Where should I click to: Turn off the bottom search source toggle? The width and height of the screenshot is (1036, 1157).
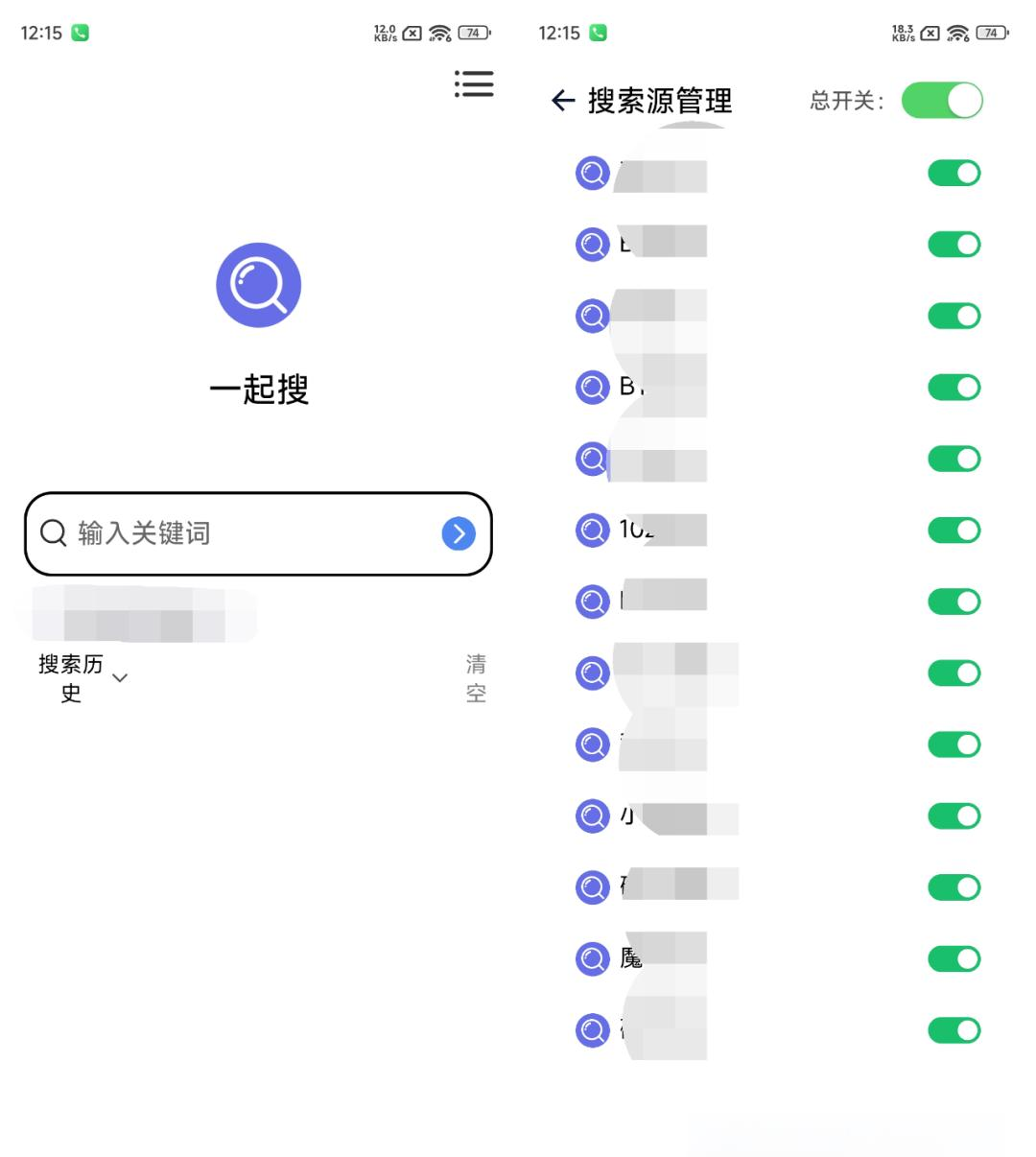(x=954, y=1029)
